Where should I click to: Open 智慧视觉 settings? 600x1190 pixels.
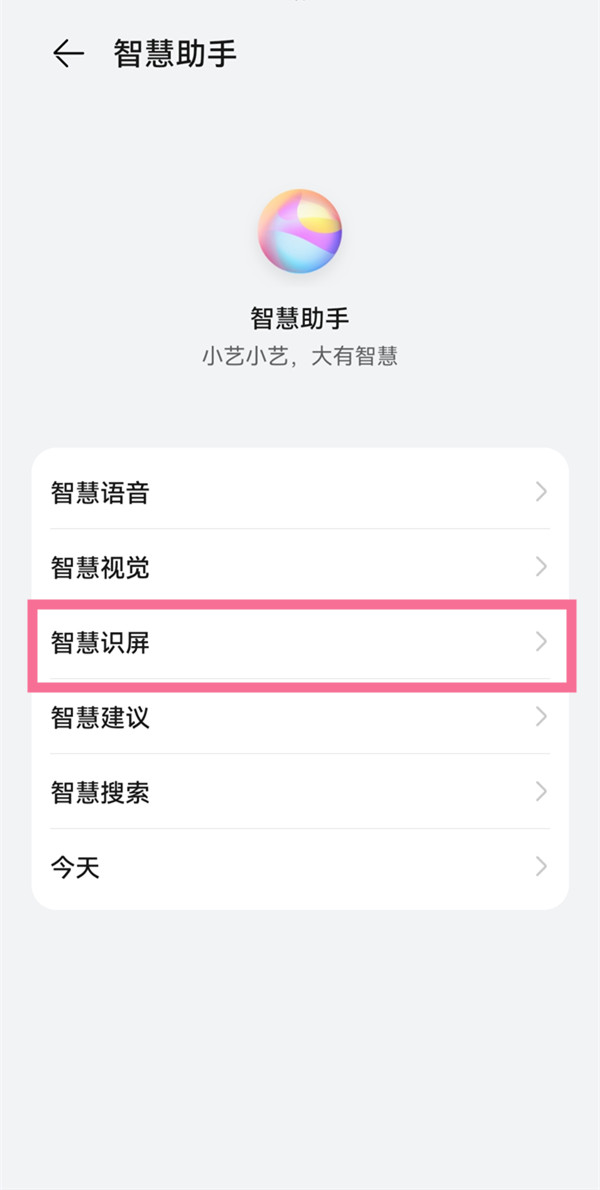pyautogui.click(x=300, y=567)
